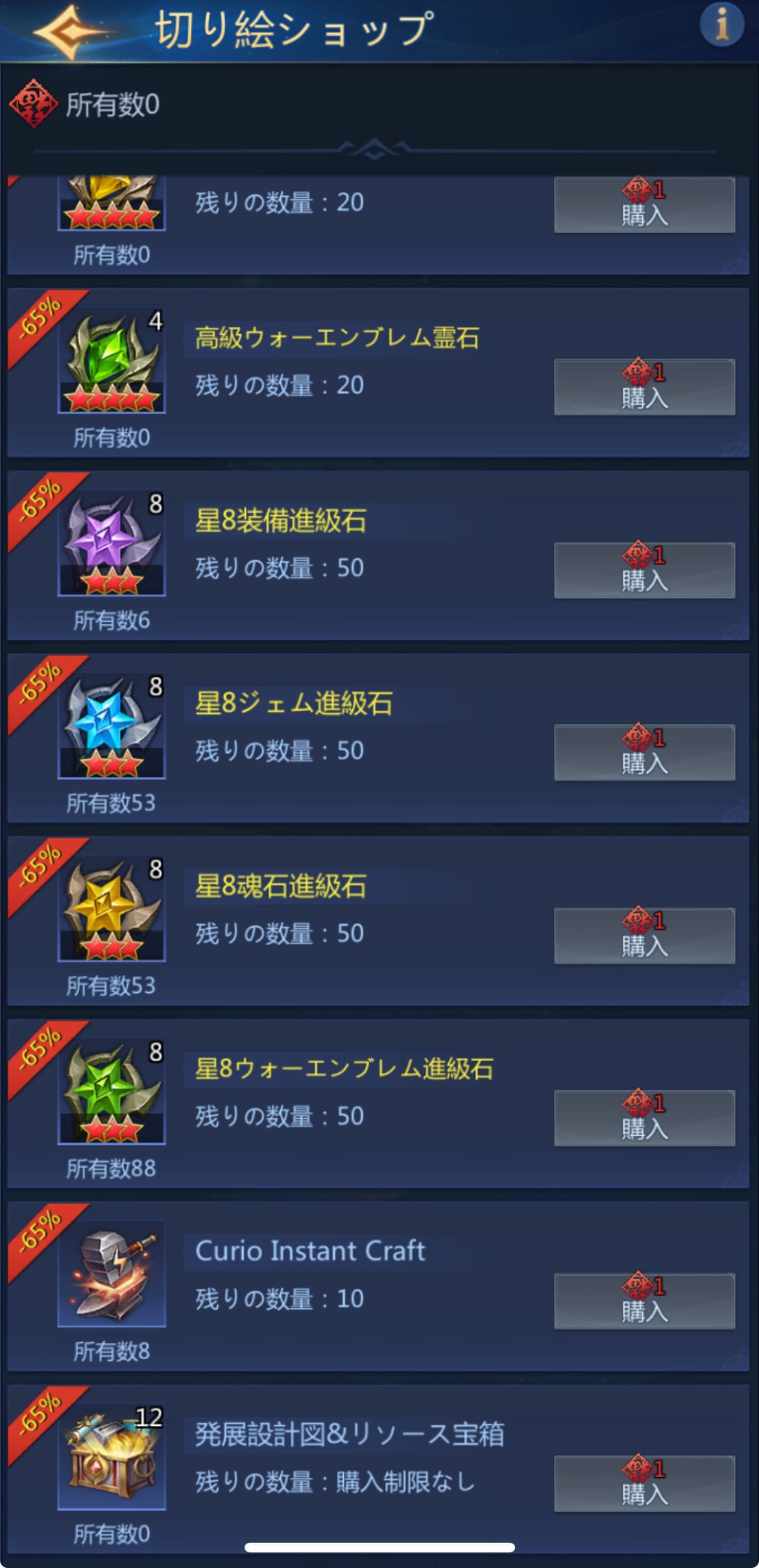Buy 星8ウォーエンブレム進級石

[644, 1118]
